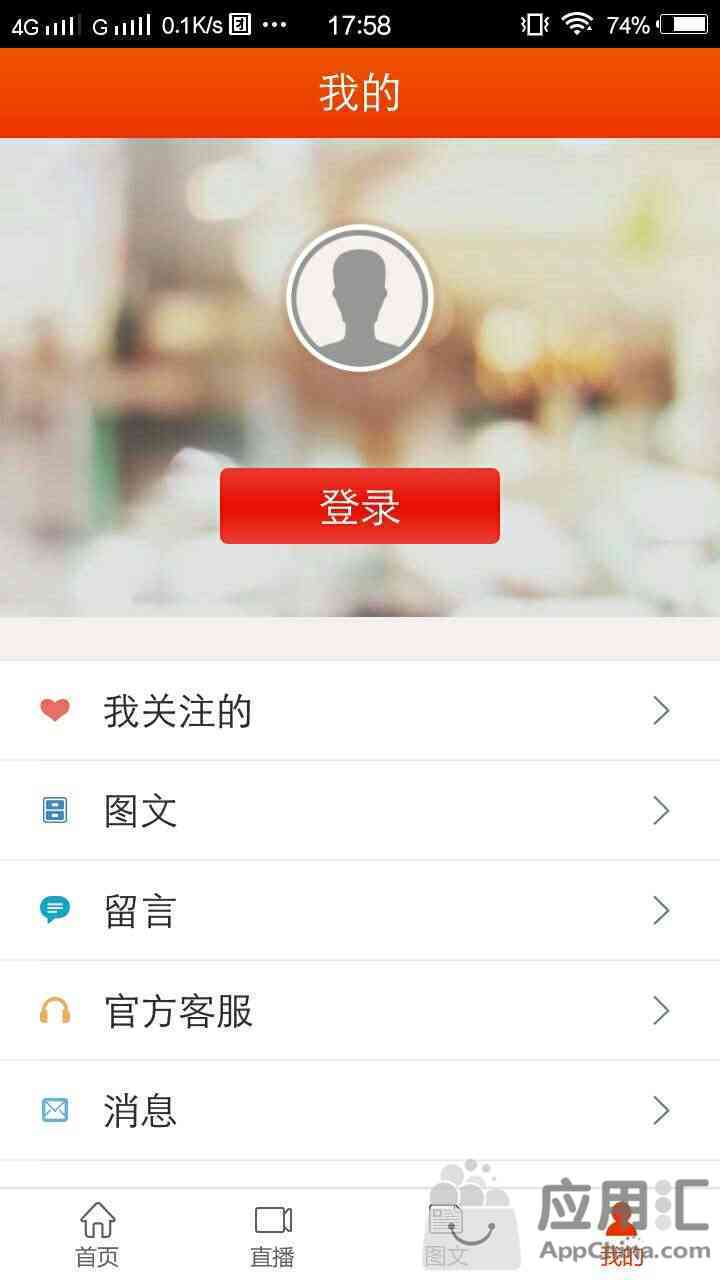Screen dimensions: 720x1280
Task: Open the 留言 messages row
Action: [360, 911]
